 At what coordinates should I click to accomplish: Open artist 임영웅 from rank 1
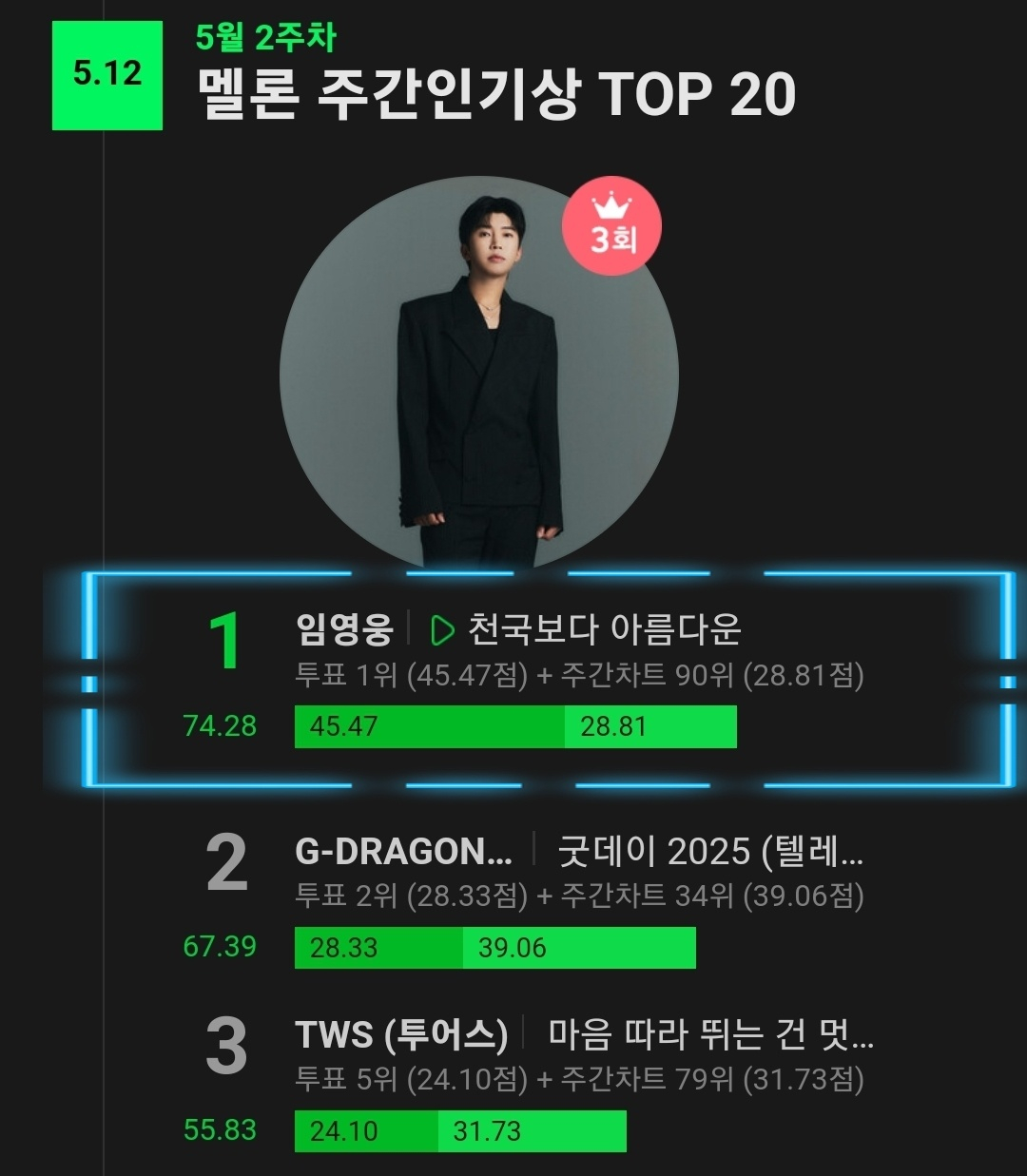(x=344, y=629)
